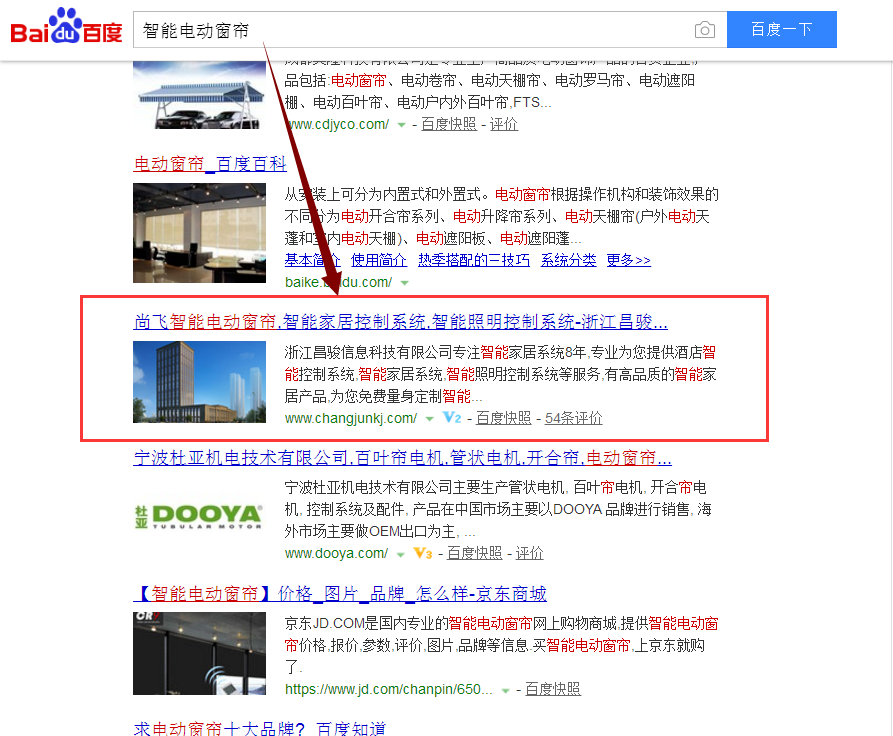Viewport: 893px width, 736px height.
Task: Tap the DOOYA logo thumbnail result
Action: [x=199, y=517]
